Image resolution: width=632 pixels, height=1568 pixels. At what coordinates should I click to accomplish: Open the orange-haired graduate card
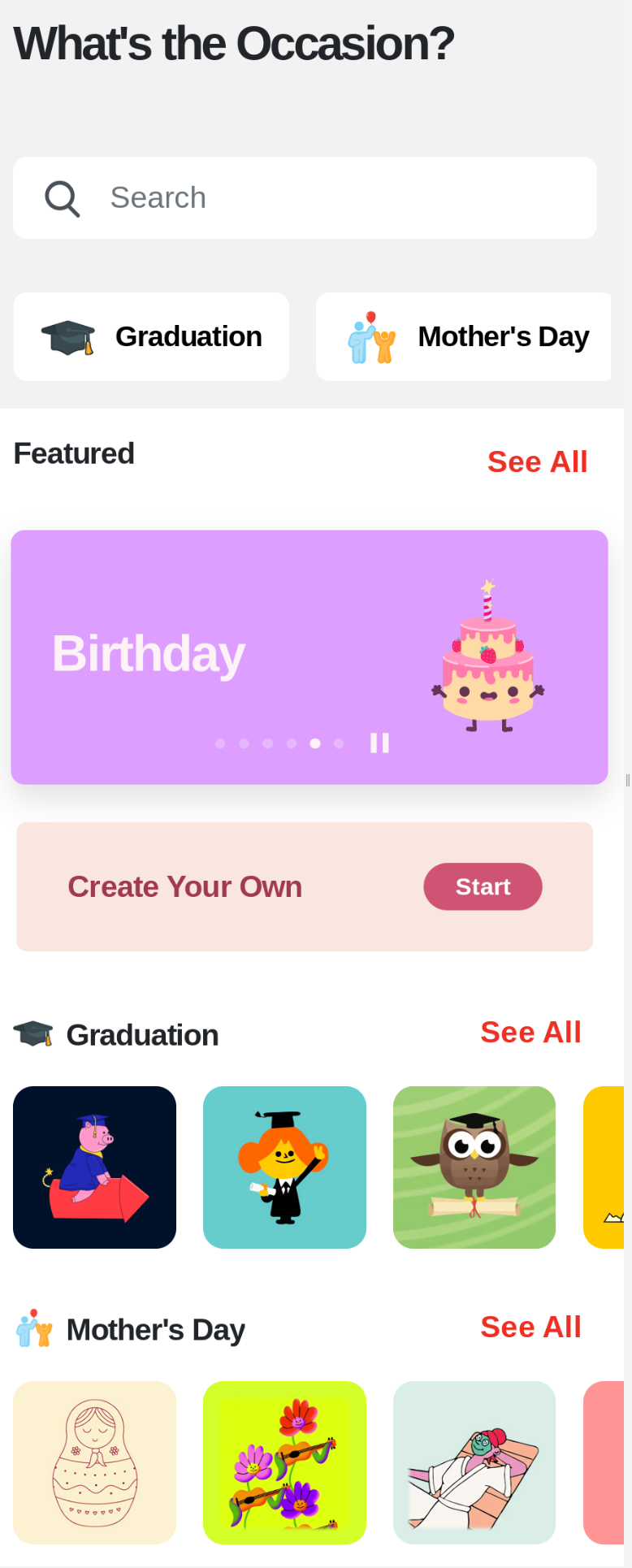[x=284, y=1167]
